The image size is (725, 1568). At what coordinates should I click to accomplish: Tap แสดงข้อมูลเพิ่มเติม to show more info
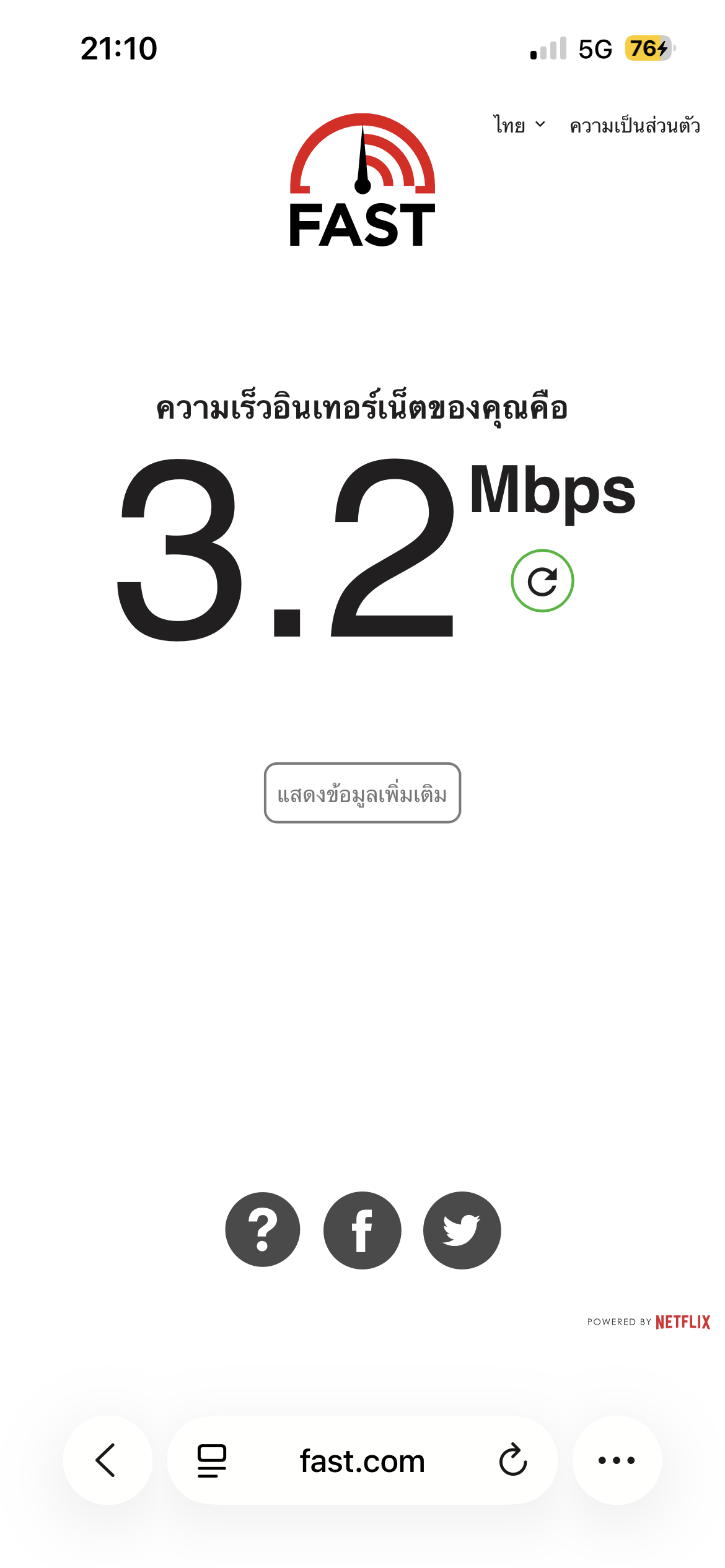tap(362, 793)
